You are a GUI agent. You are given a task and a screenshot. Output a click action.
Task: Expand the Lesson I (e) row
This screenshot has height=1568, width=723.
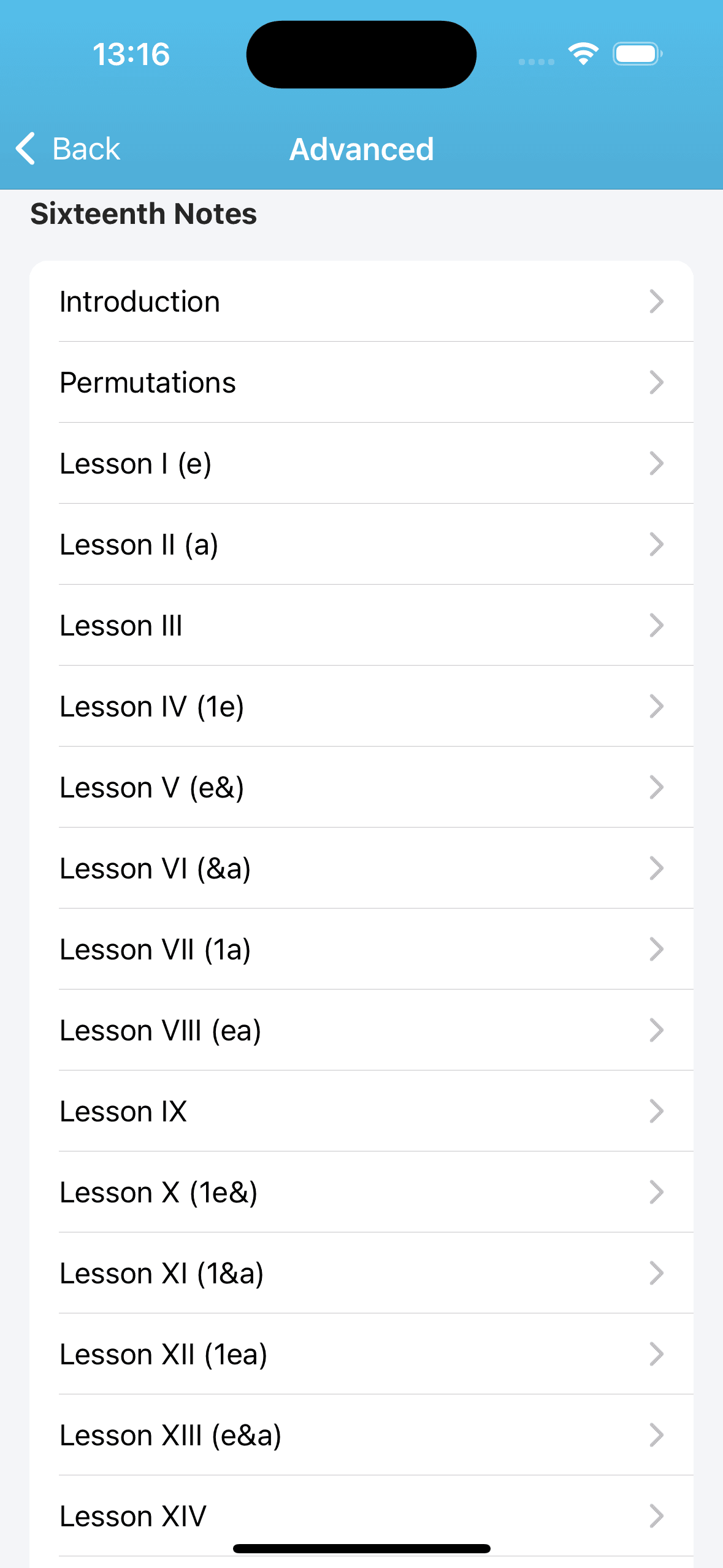pos(362,464)
